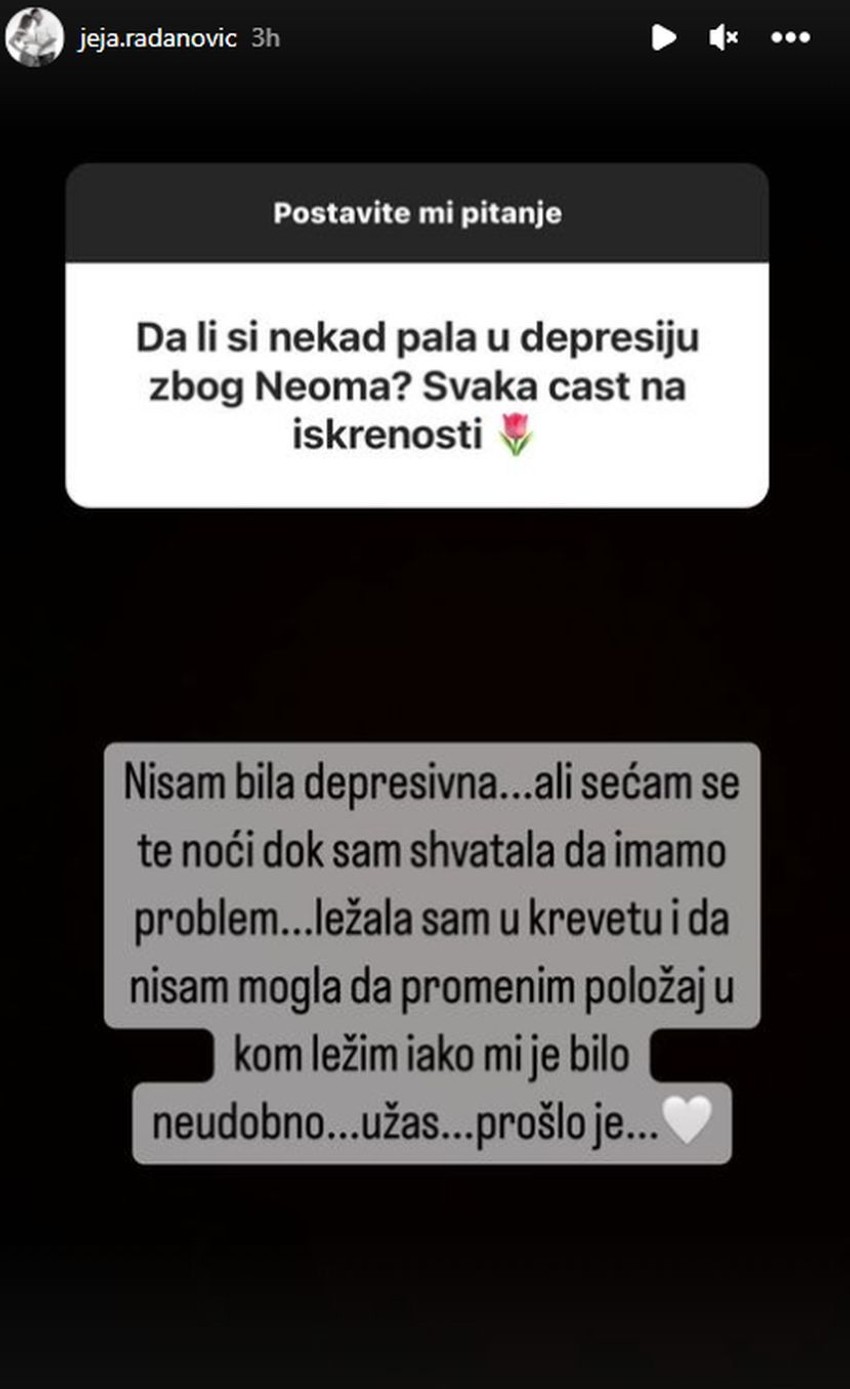
Task: Click the ellipsis for more options
Action: 791,37
